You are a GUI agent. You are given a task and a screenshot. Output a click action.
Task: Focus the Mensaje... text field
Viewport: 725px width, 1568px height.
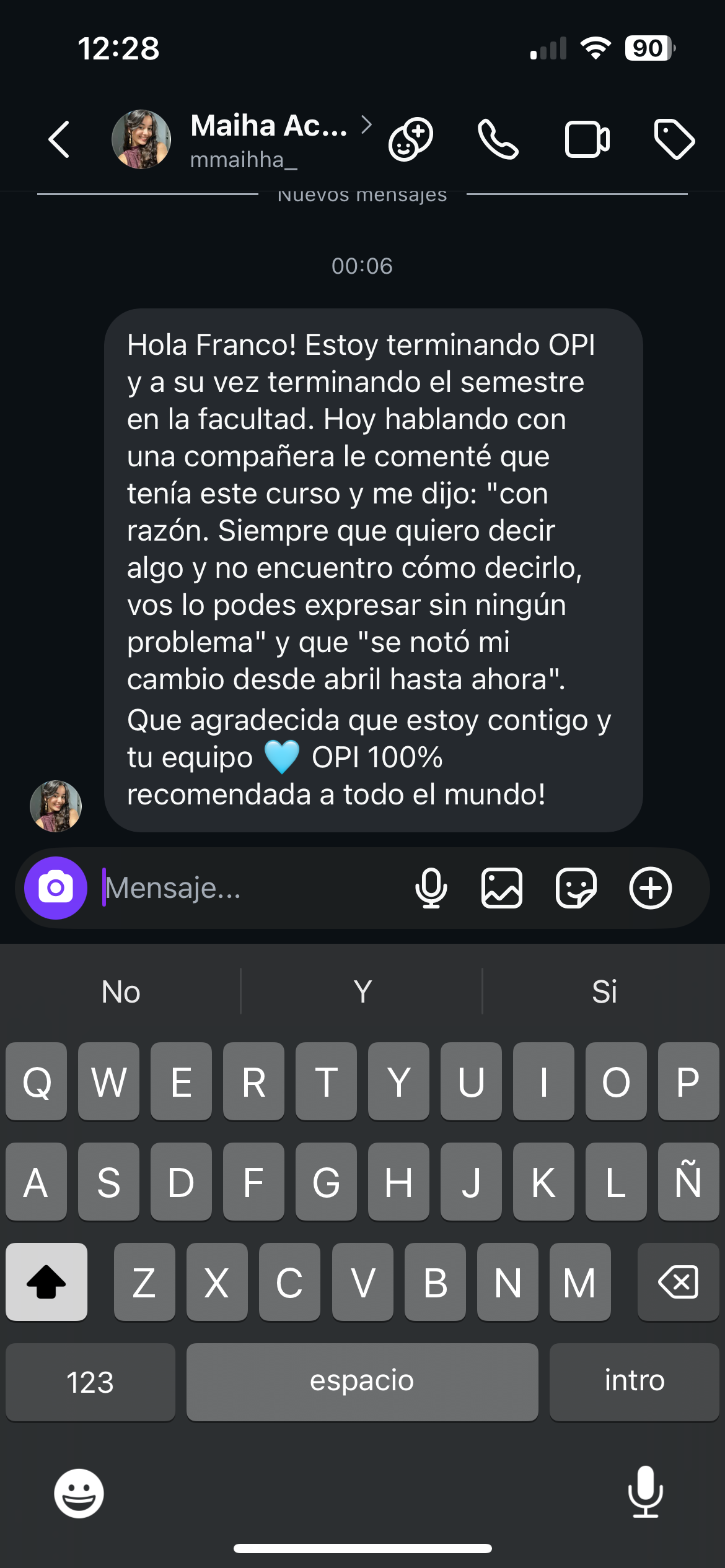[248, 888]
